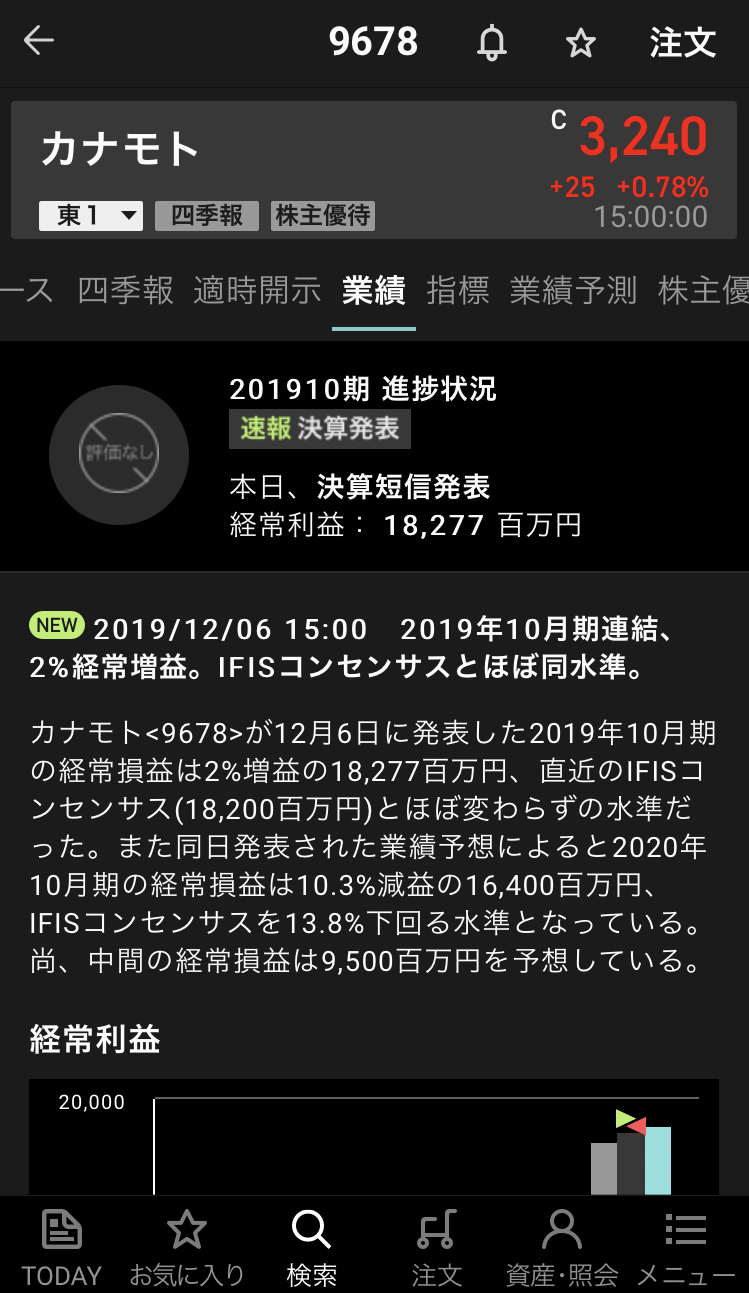Add 9678 to favorites with star
The image size is (749, 1293).
pyautogui.click(x=581, y=43)
